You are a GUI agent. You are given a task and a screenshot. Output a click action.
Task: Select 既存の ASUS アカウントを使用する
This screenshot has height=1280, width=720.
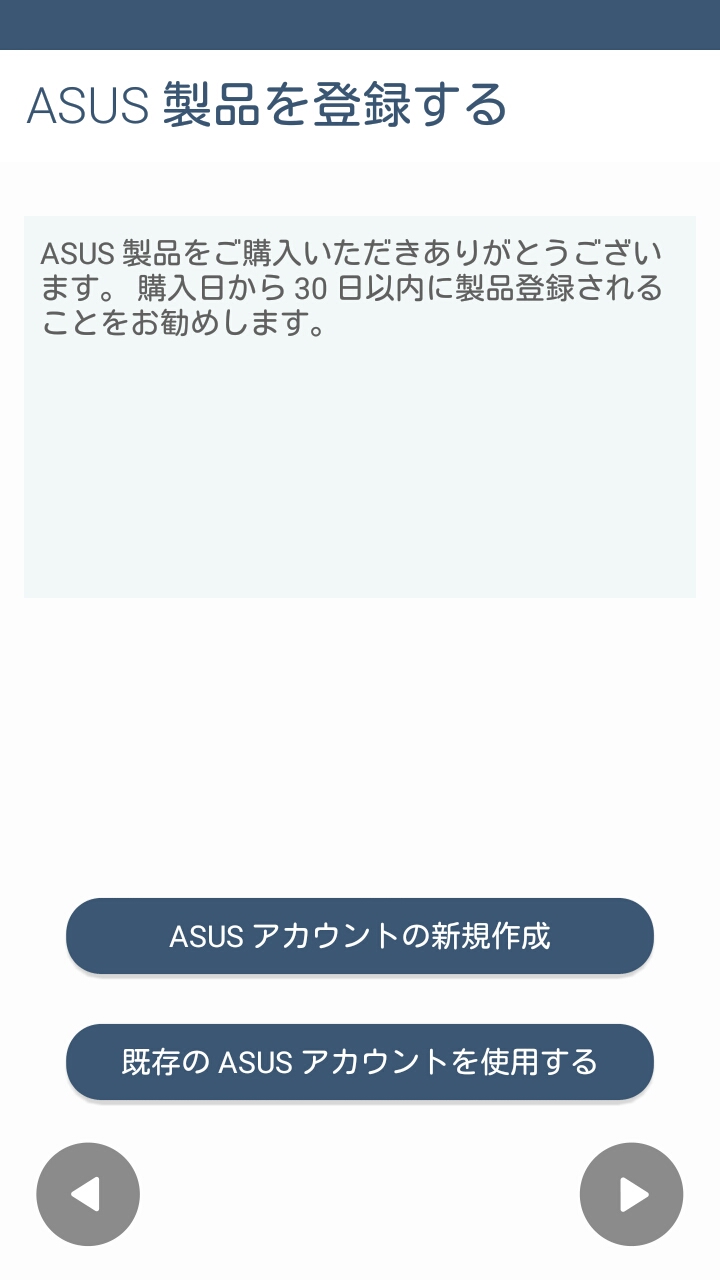point(360,1062)
